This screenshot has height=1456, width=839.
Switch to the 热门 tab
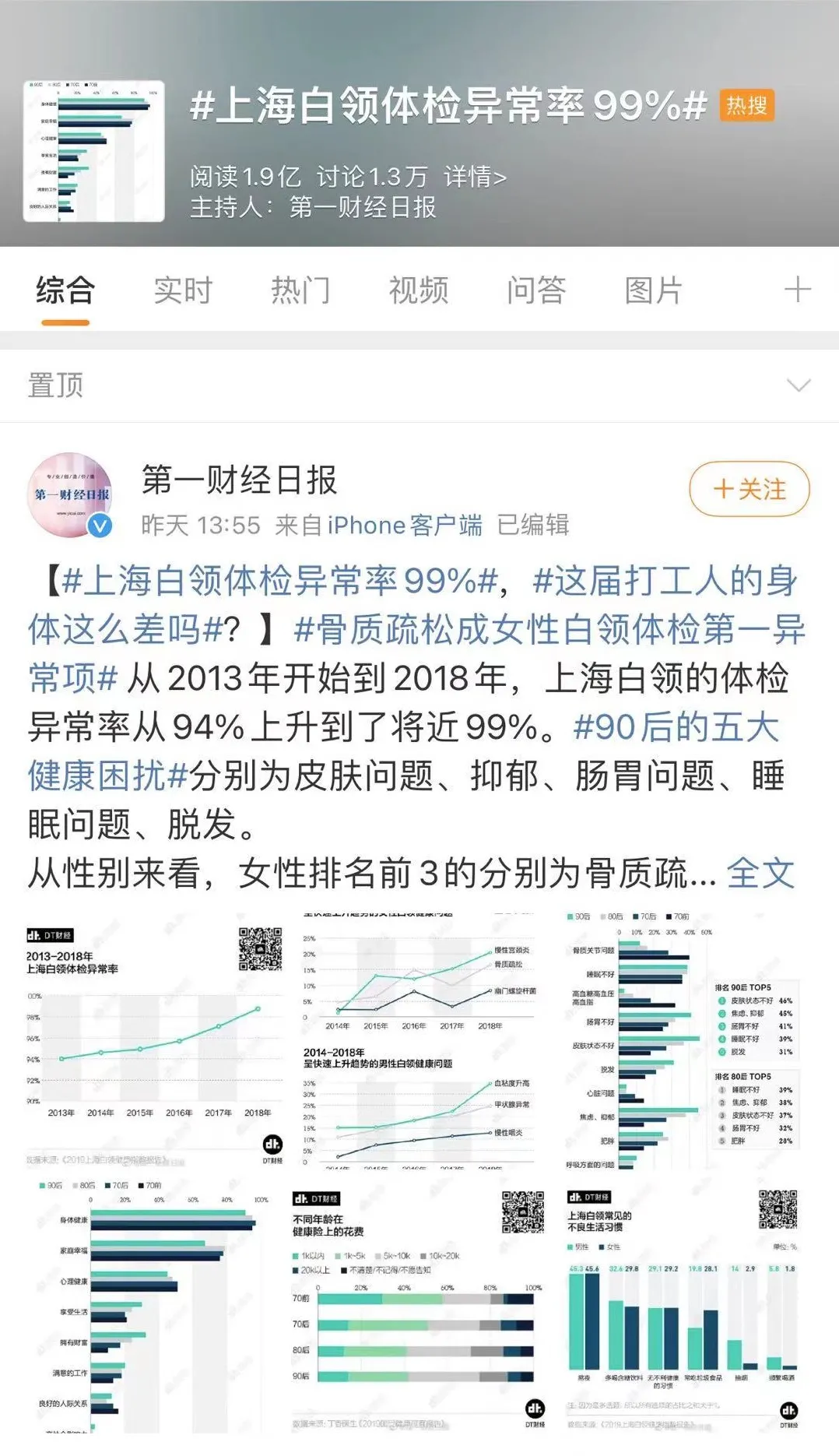[300, 290]
